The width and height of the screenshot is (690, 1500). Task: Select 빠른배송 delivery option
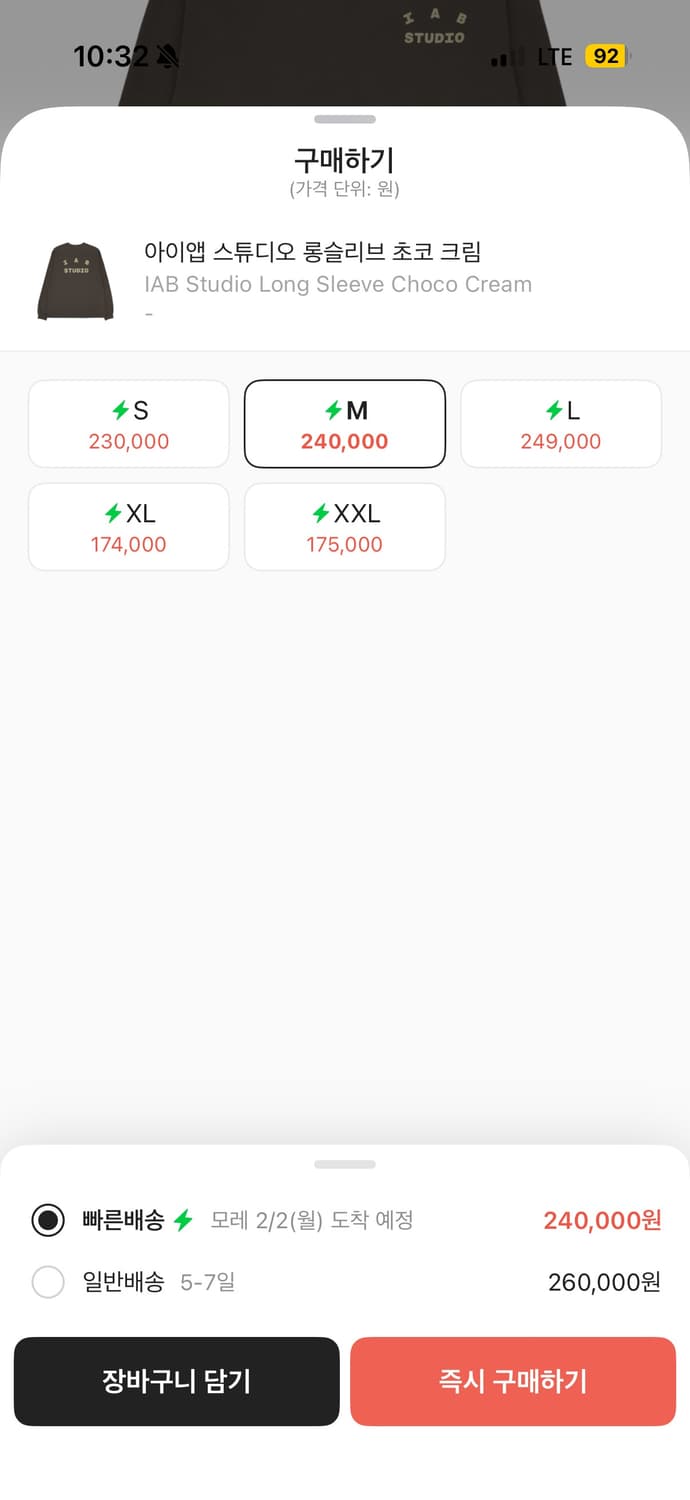click(48, 1220)
